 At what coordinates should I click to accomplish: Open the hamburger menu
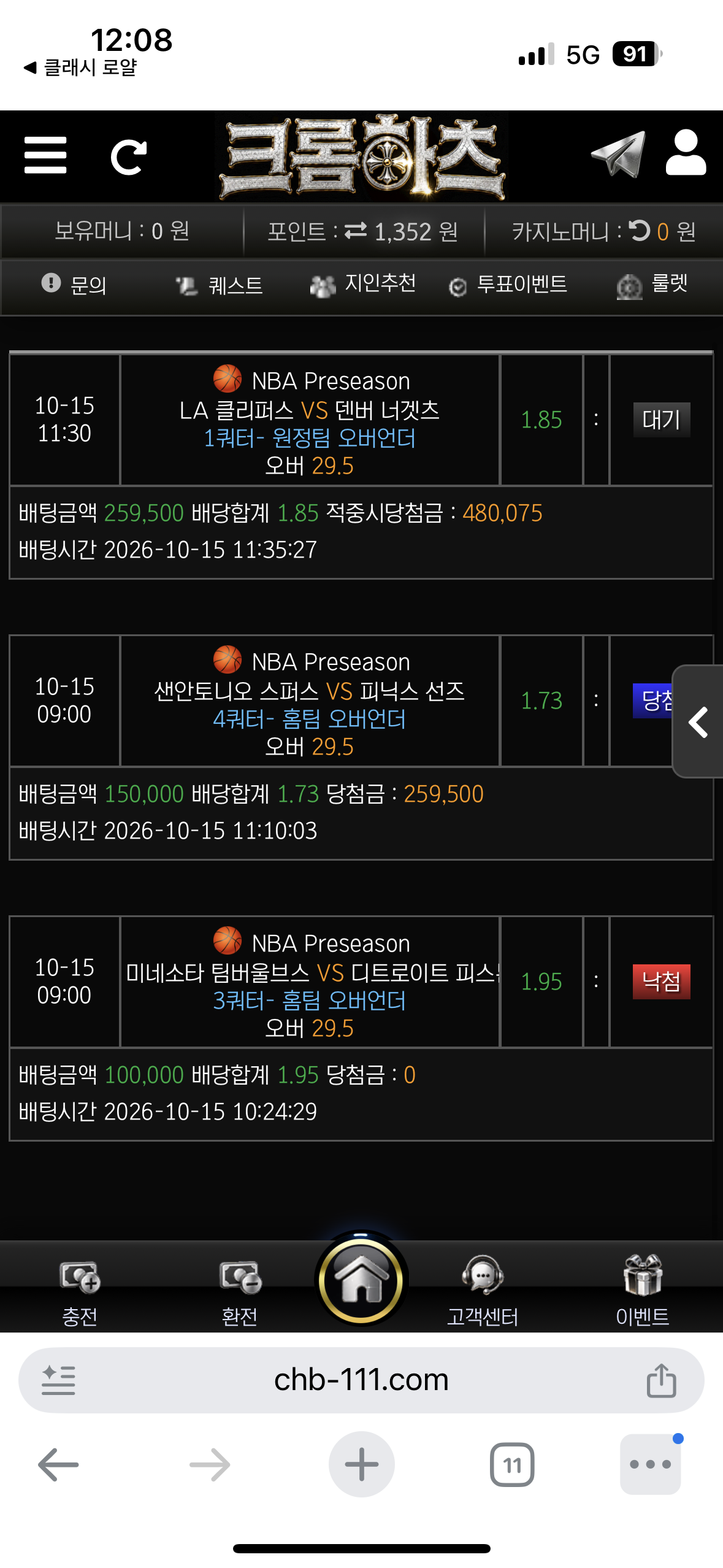(45, 155)
